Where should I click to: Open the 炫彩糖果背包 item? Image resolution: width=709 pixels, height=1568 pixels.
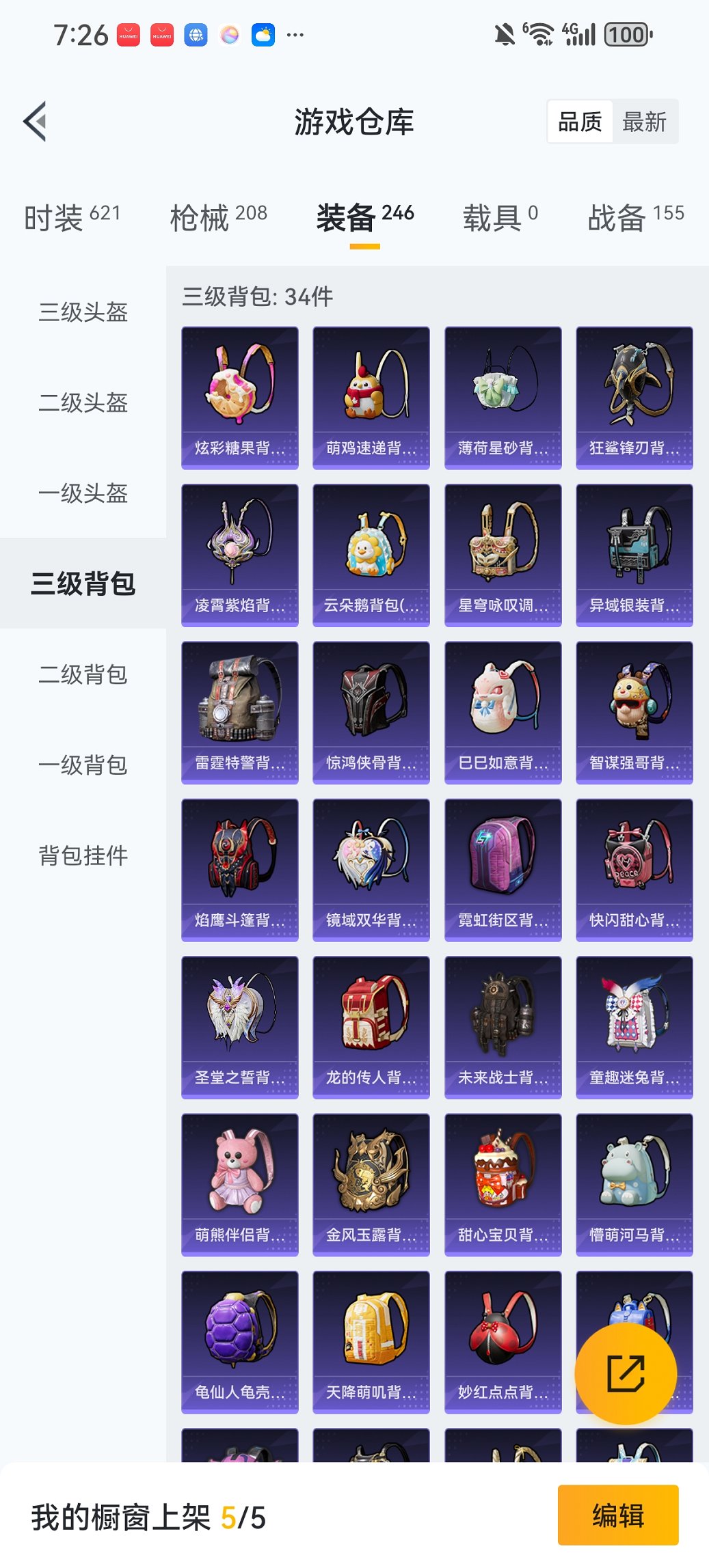click(240, 398)
